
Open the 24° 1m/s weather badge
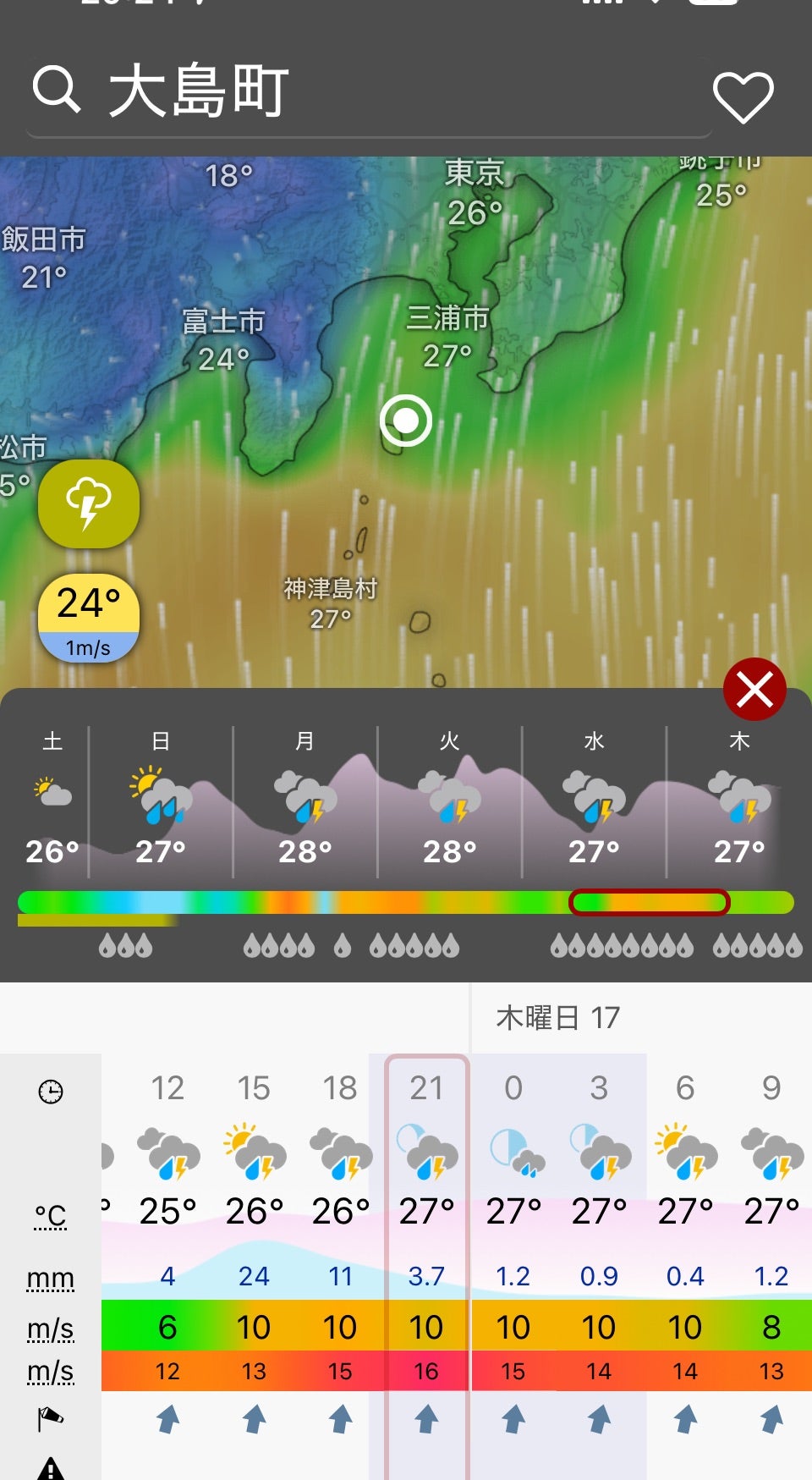click(89, 619)
